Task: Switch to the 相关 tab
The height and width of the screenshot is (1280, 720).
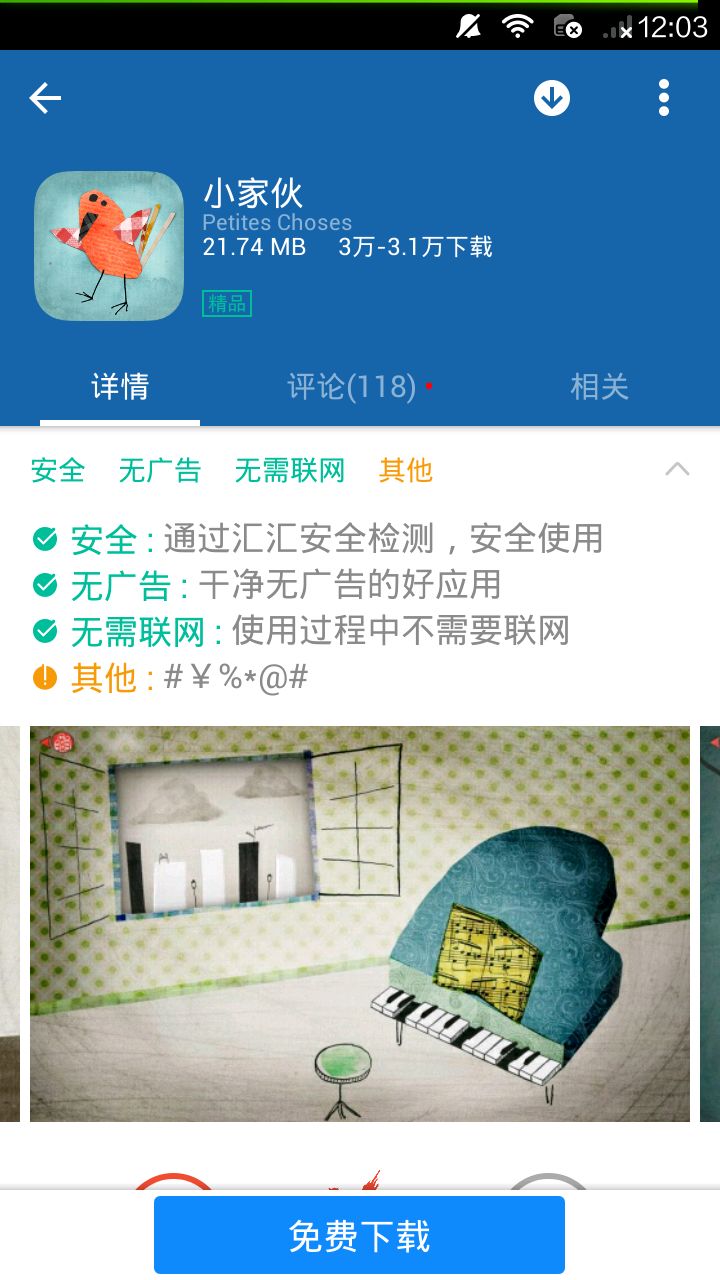Action: pyautogui.click(x=599, y=387)
